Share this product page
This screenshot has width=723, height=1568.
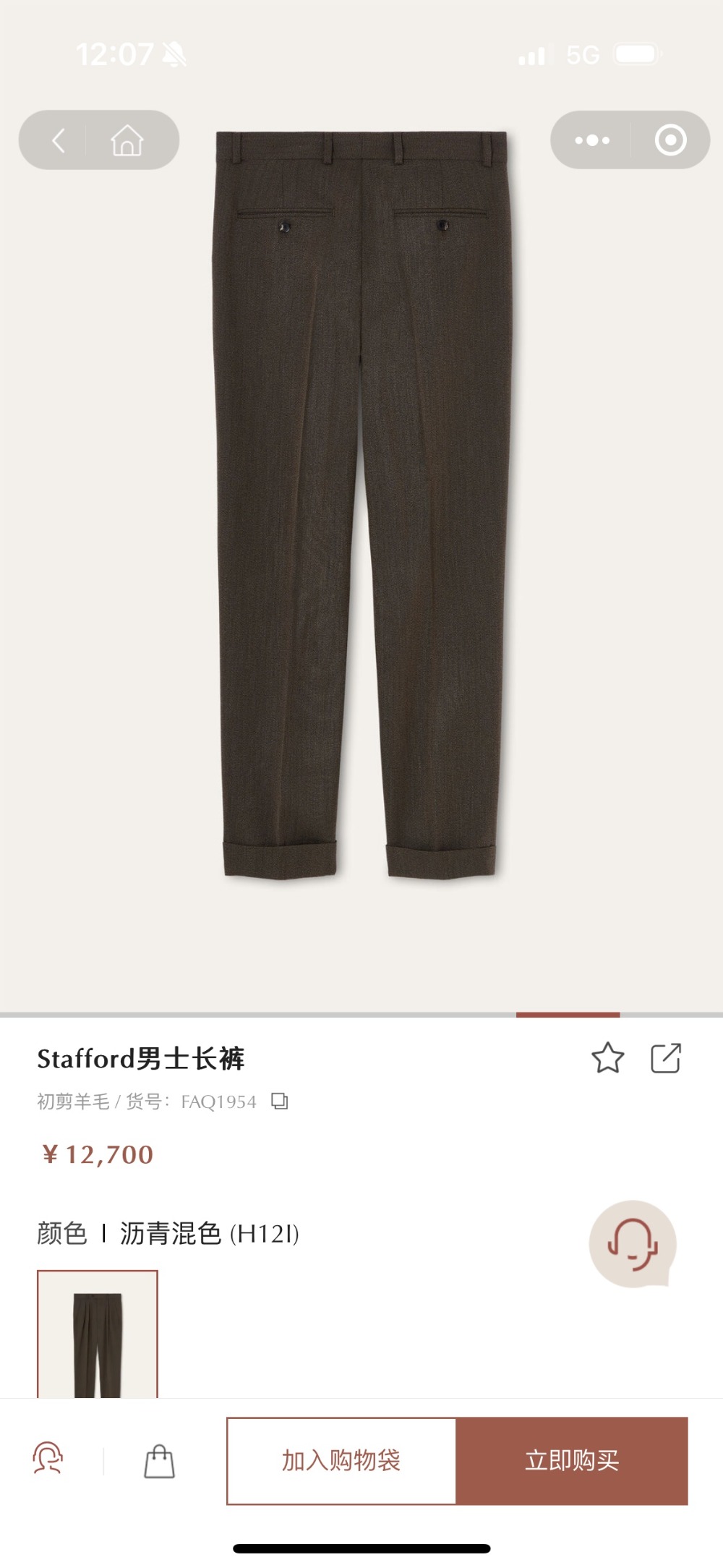point(666,1058)
